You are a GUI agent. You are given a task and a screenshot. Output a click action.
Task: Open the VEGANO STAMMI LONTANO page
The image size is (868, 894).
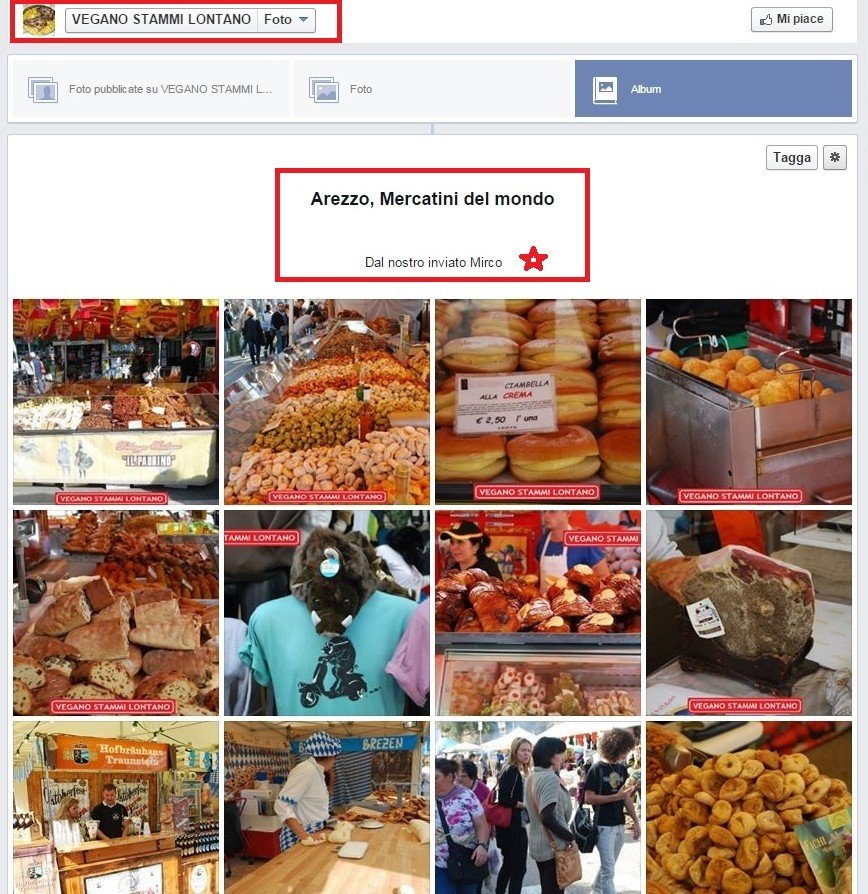point(161,20)
